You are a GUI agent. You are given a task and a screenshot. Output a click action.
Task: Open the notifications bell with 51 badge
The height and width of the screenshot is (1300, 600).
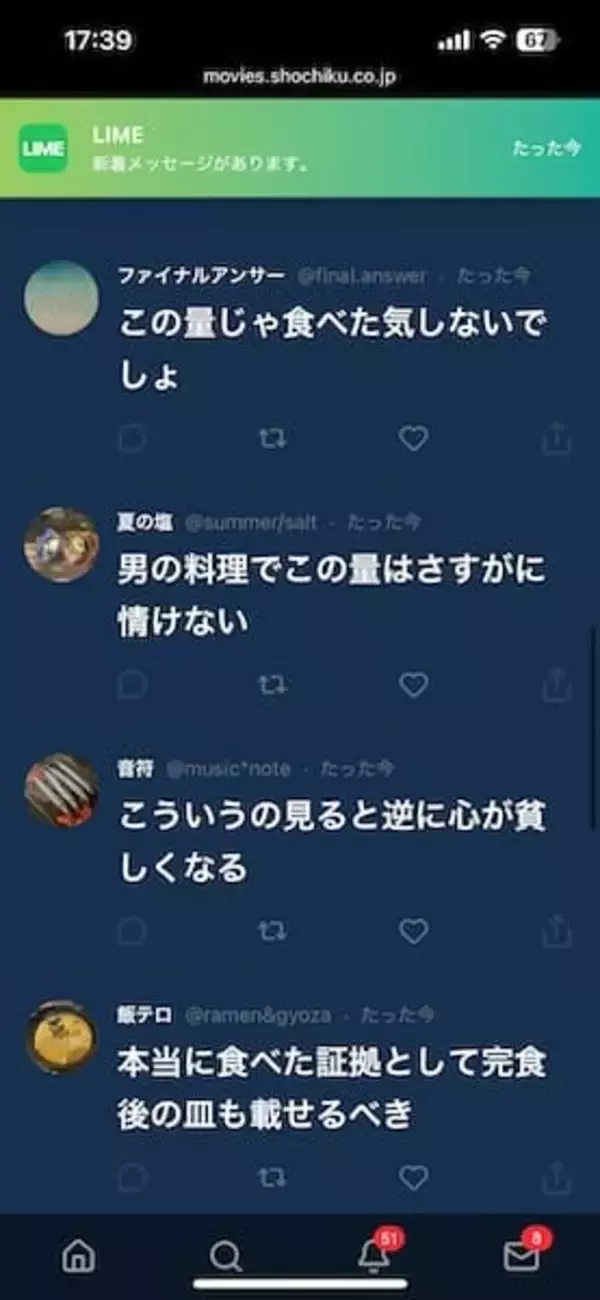374,1256
